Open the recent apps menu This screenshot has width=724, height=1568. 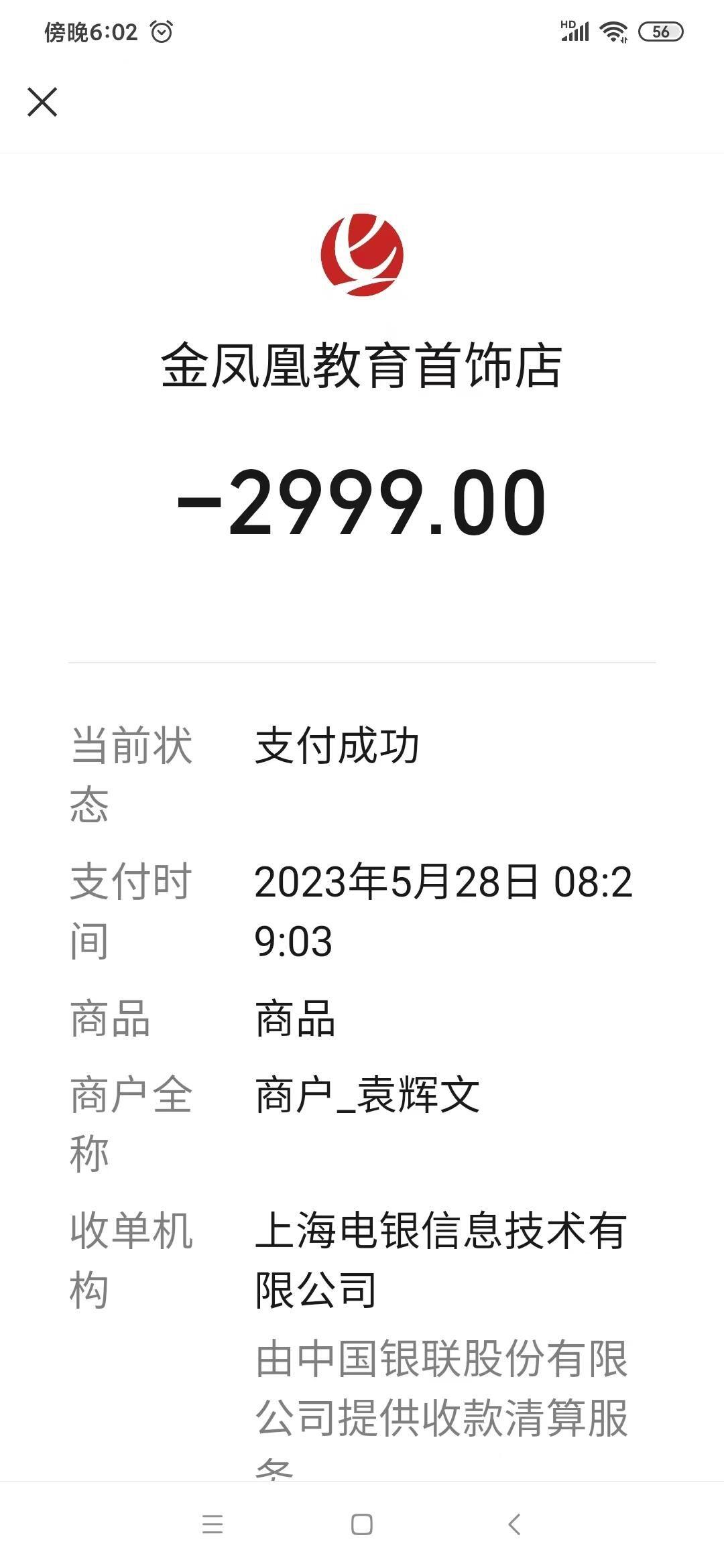pyautogui.click(x=213, y=1524)
